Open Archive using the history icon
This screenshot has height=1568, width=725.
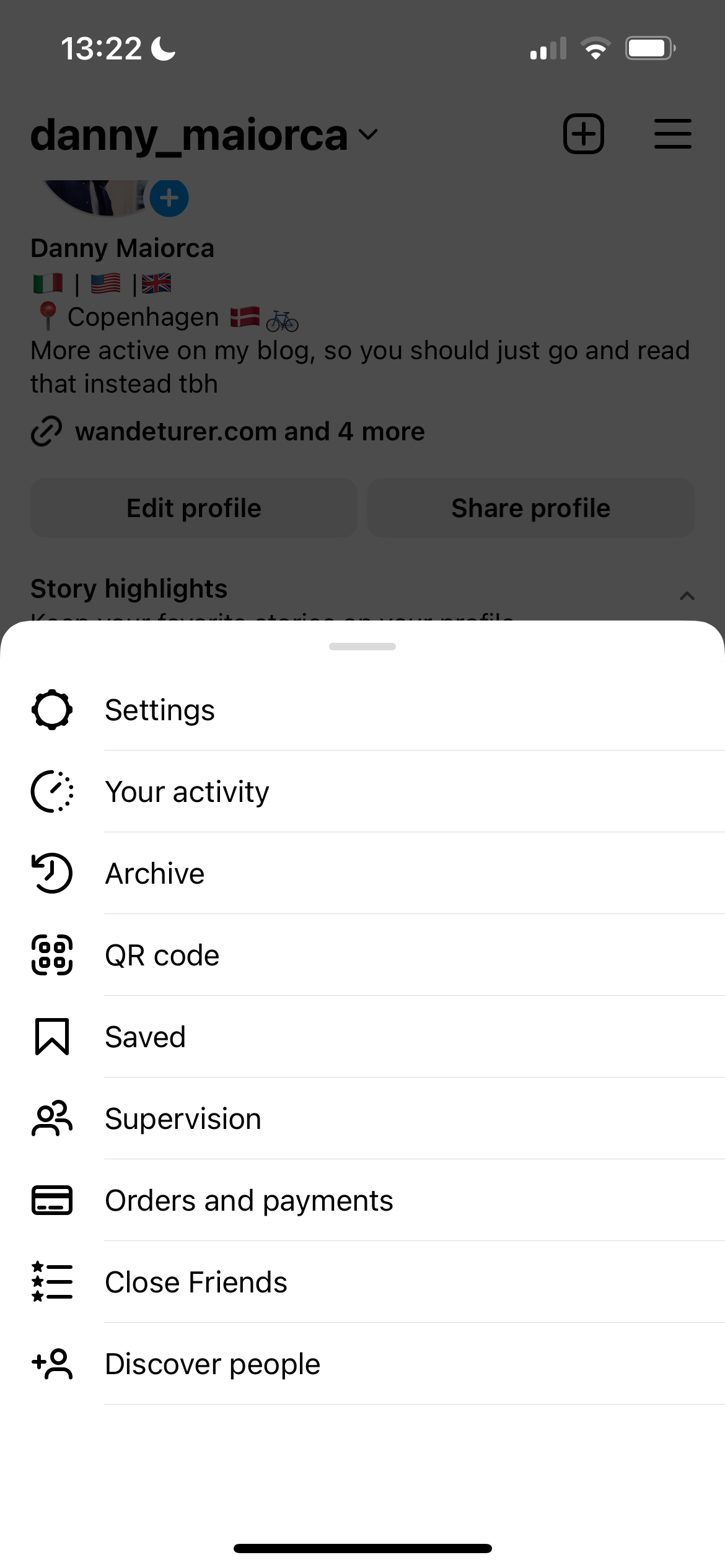coord(51,873)
